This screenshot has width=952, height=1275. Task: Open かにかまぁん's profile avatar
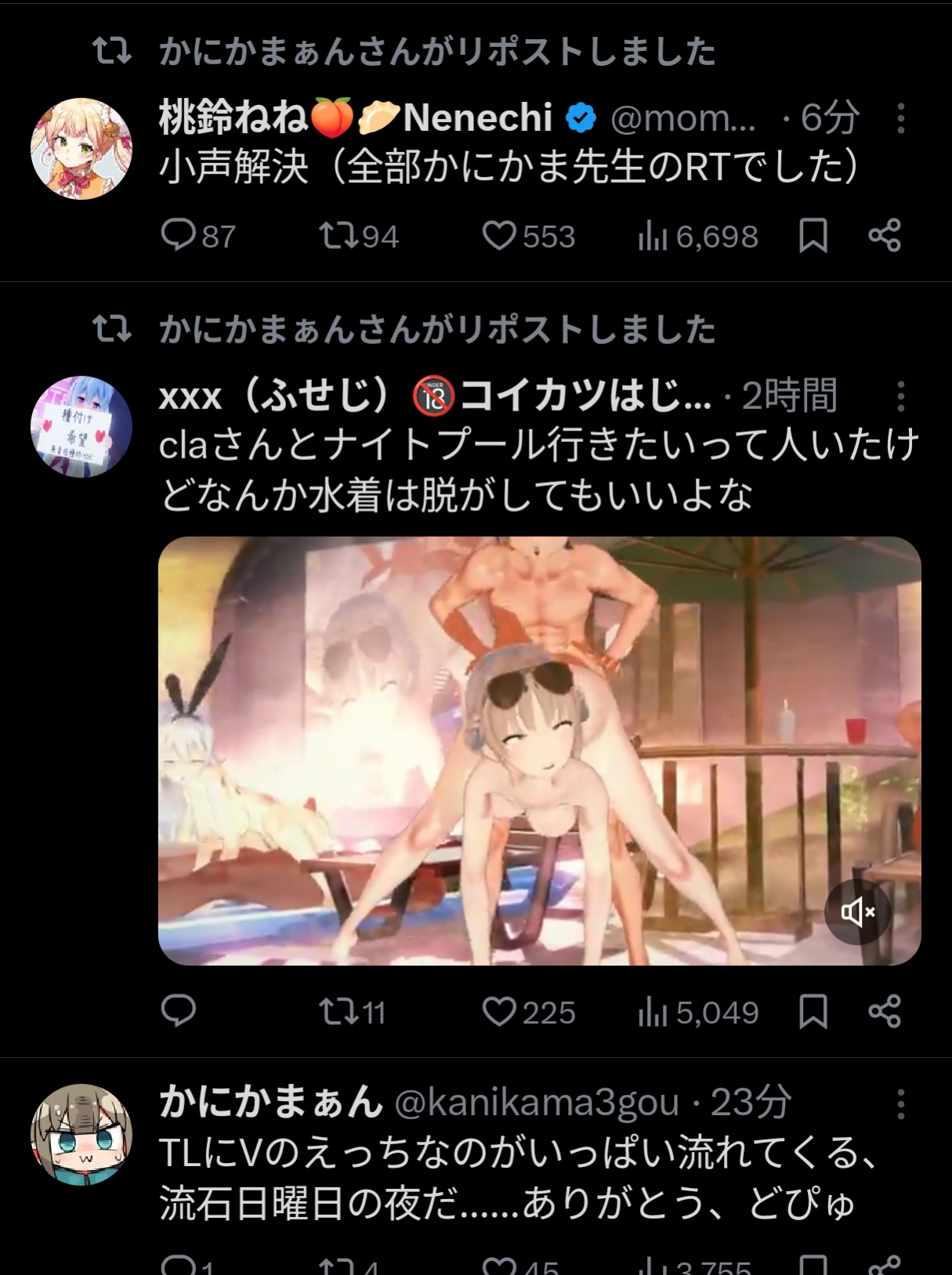81,1134
